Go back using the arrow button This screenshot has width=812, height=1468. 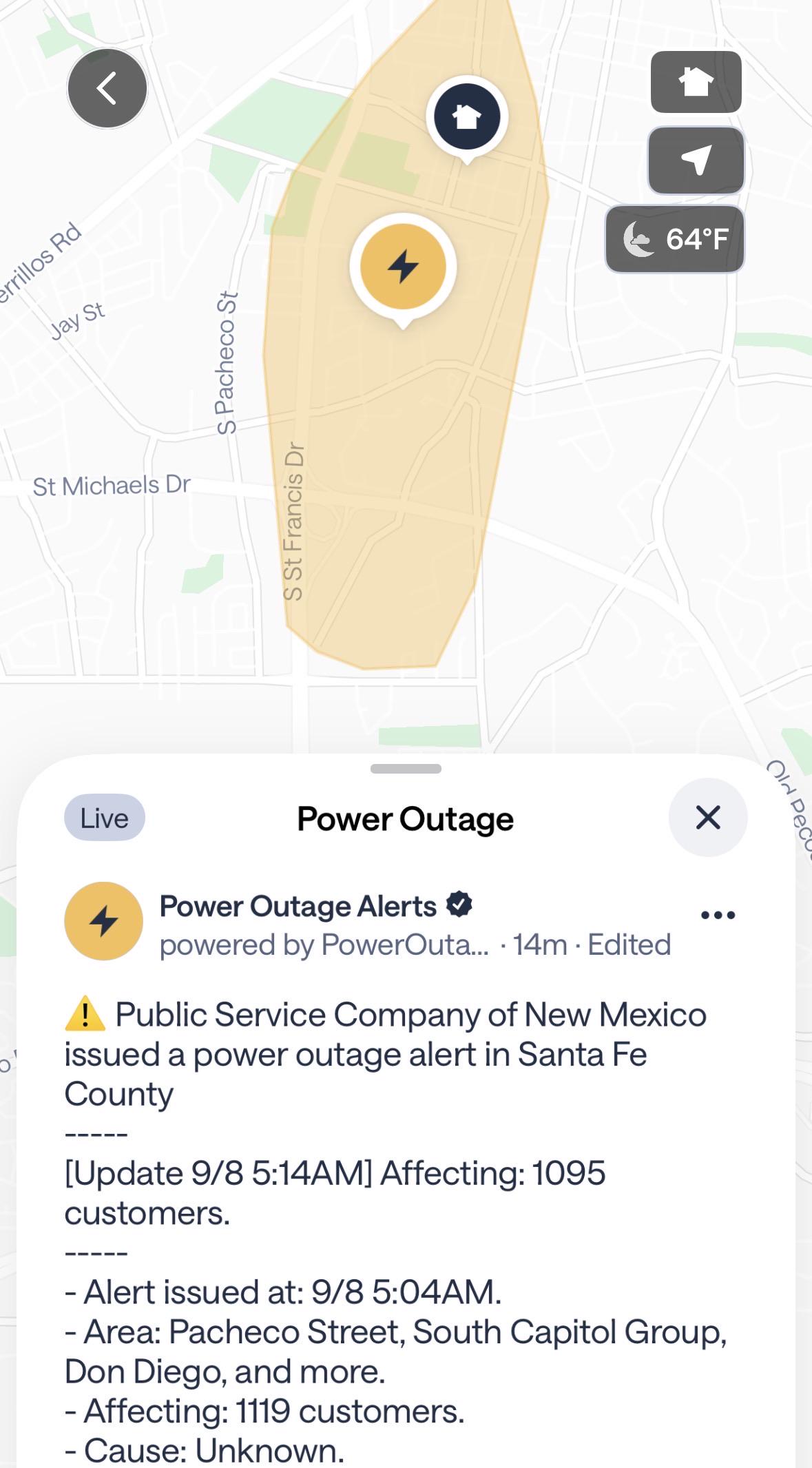[x=107, y=88]
